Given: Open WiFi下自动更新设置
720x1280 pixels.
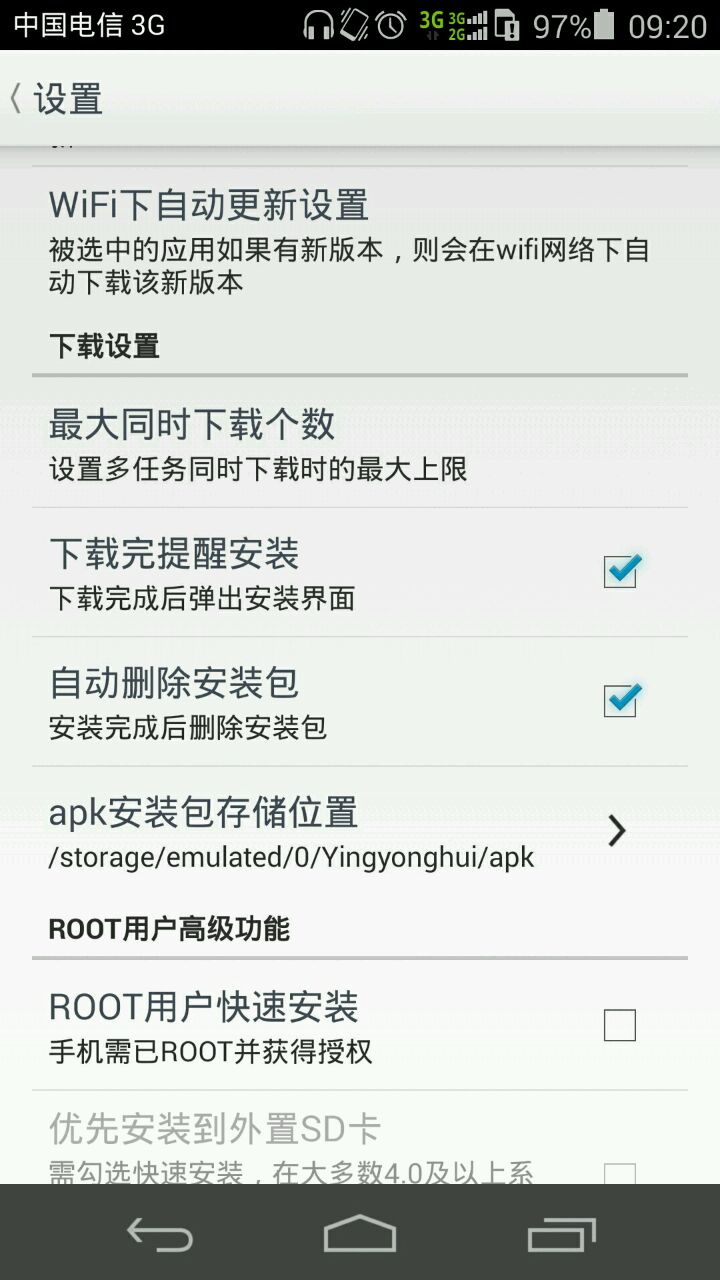Looking at the screenshot, I should click(x=360, y=240).
